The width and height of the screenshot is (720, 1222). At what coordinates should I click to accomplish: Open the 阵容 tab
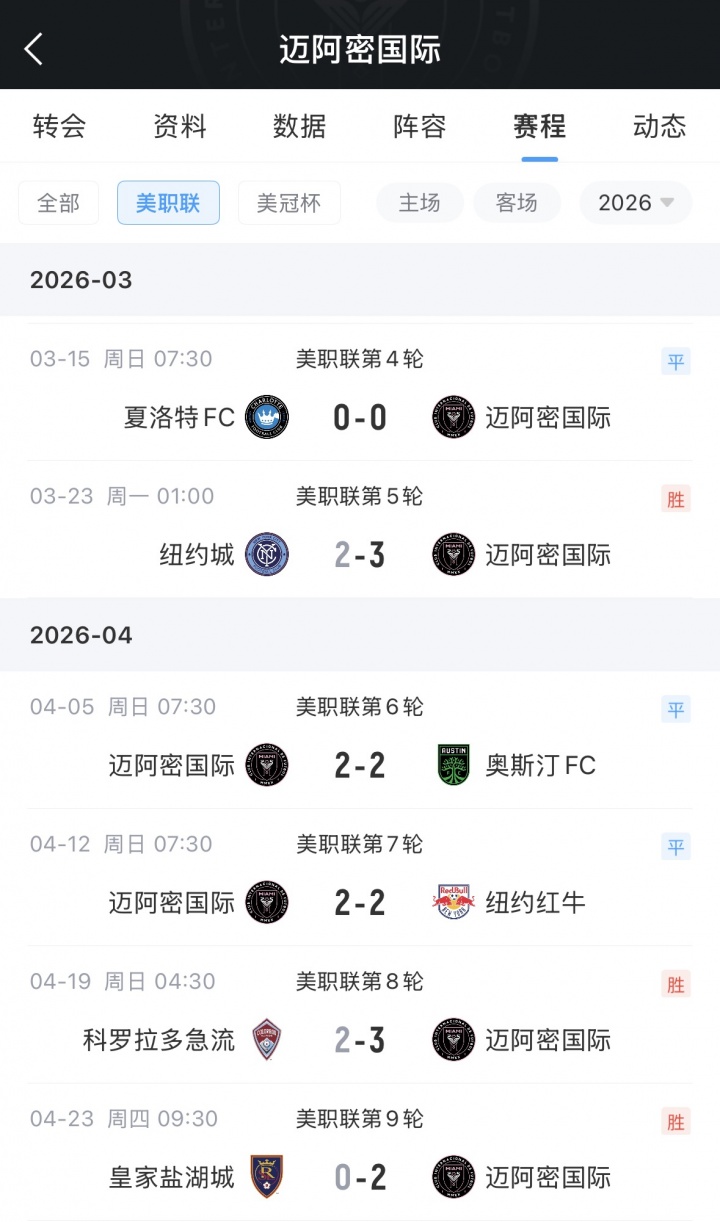point(420,126)
